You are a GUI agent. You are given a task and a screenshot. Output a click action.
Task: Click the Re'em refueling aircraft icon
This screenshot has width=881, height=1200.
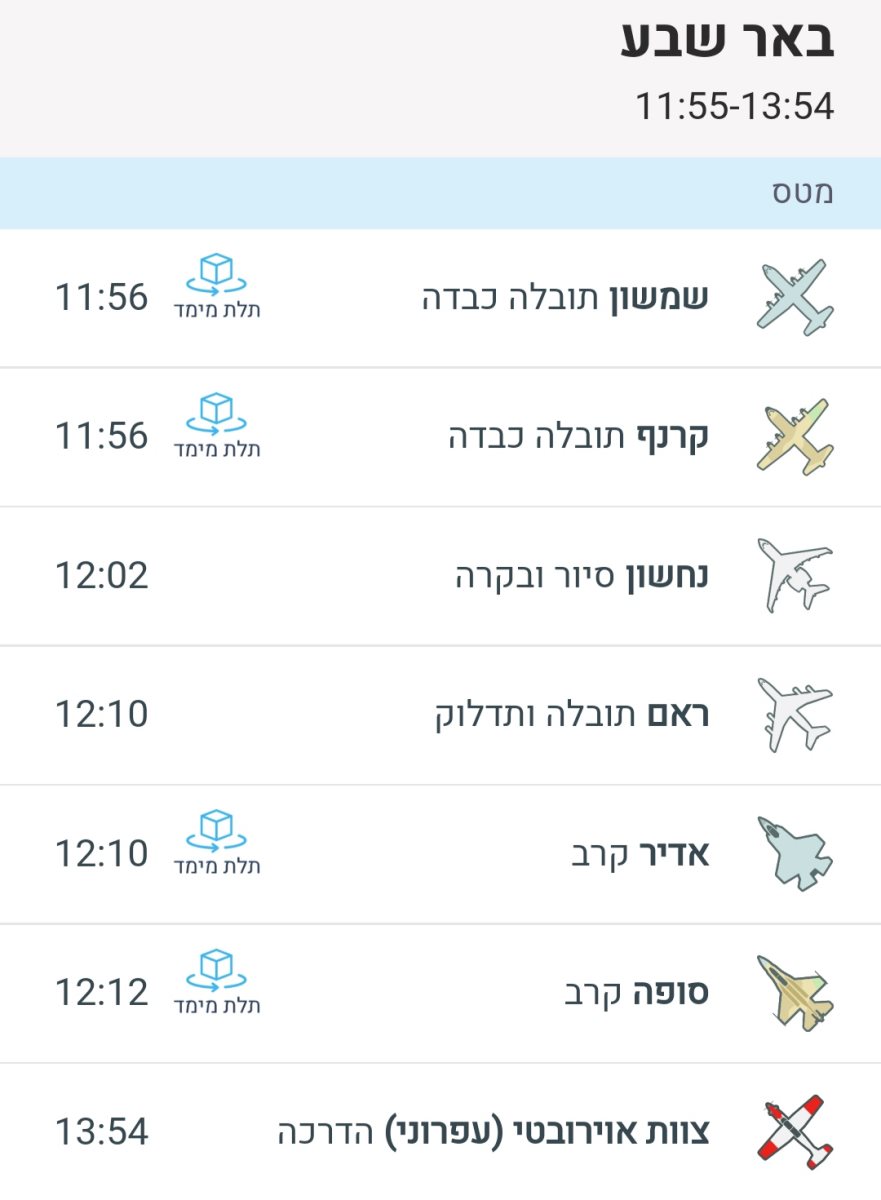pos(793,713)
